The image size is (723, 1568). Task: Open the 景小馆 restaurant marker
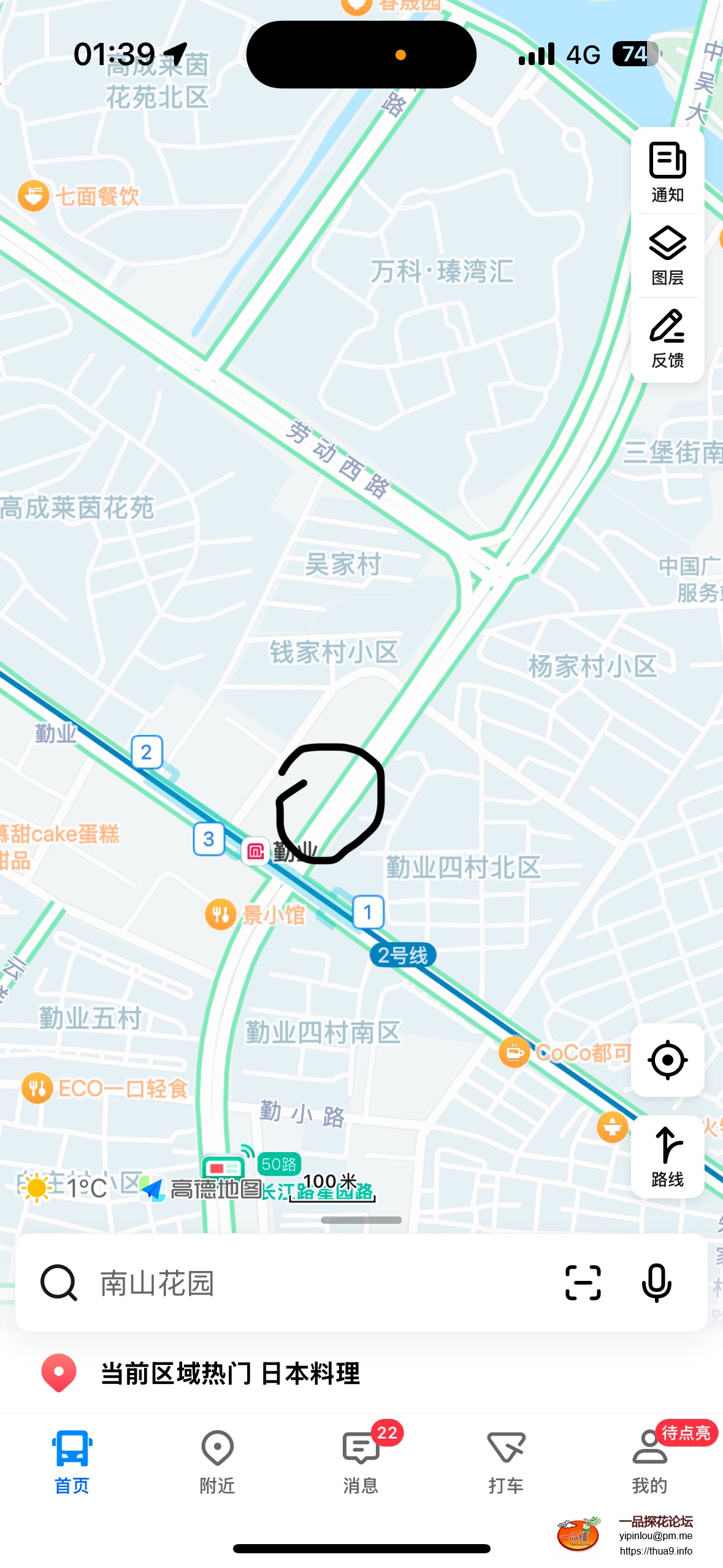(221, 915)
